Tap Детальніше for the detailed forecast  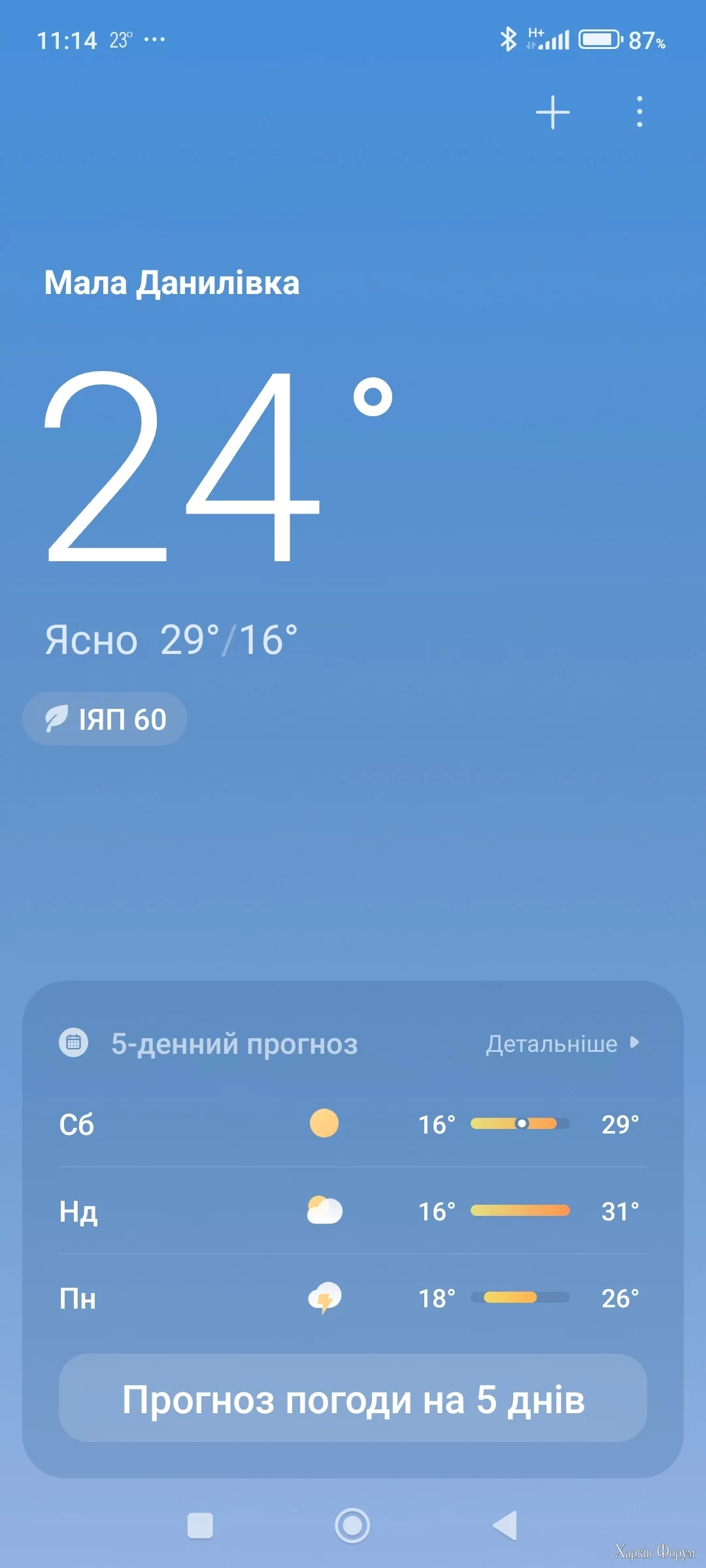(562, 1043)
